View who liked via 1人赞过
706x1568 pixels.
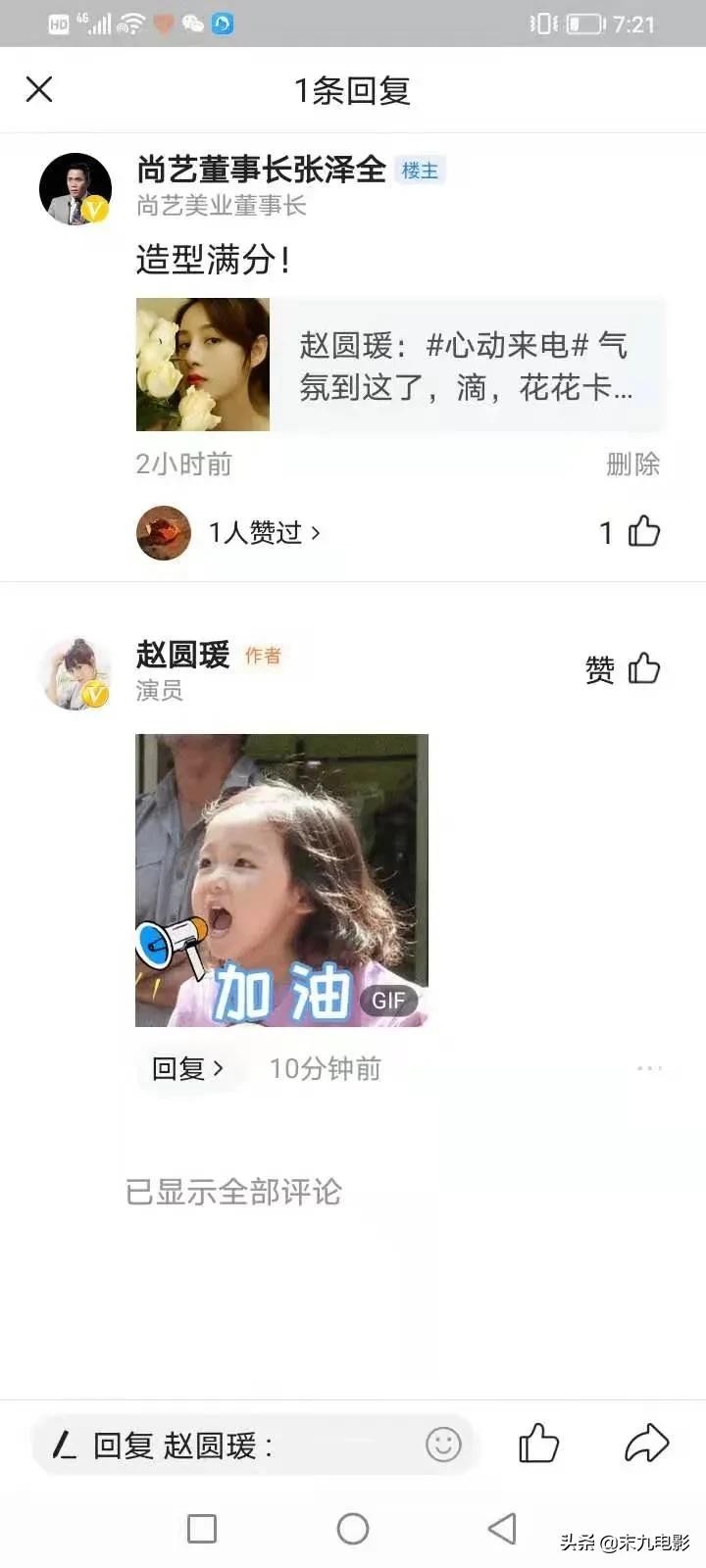click(x=264, y=532)
